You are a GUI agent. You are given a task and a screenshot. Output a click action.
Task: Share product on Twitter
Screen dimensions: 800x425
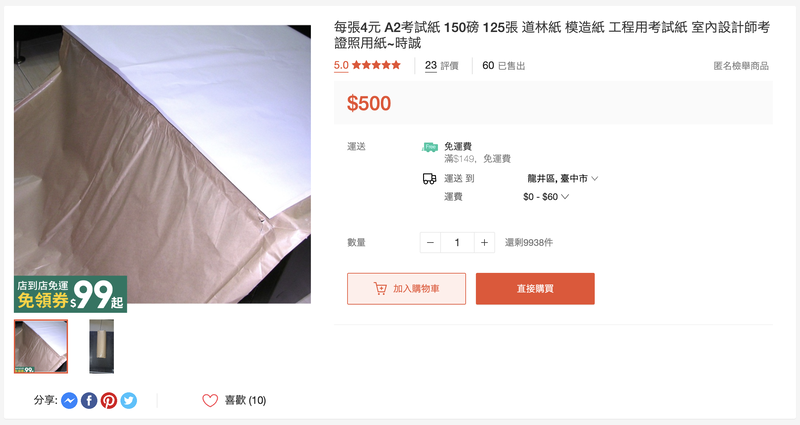[128, 400]
